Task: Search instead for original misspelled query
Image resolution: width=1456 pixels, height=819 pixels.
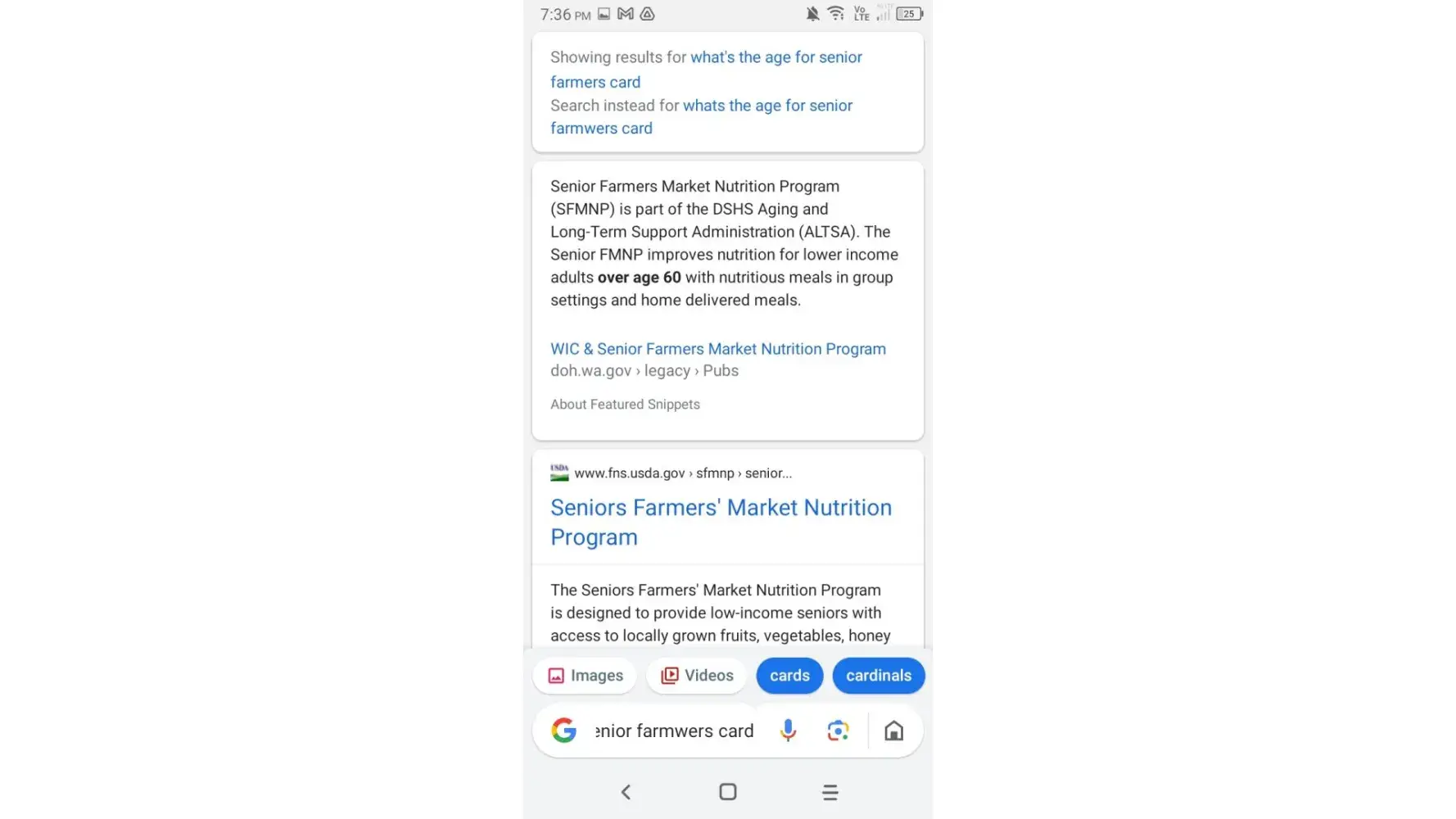Action: pos(767,106)
